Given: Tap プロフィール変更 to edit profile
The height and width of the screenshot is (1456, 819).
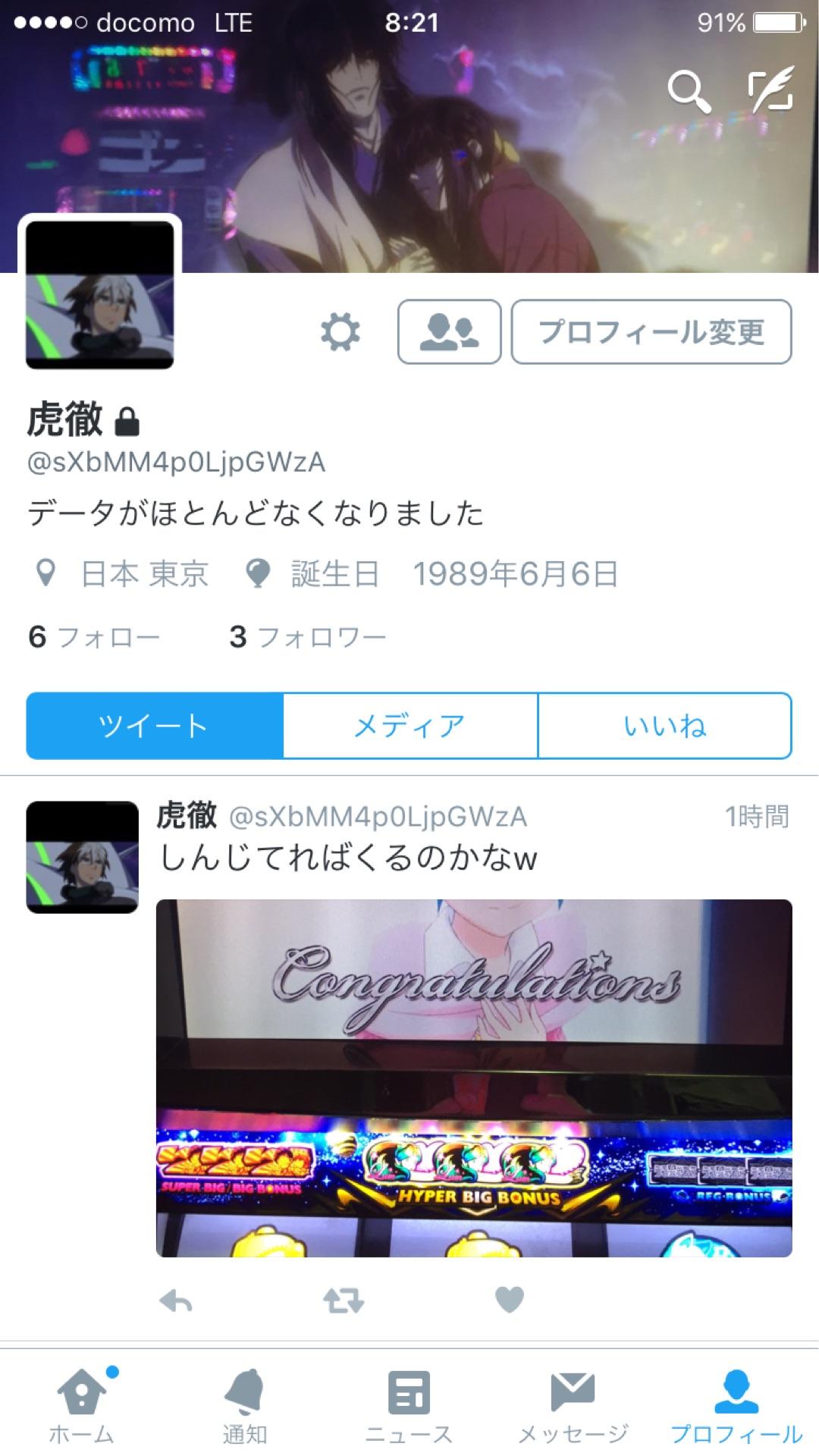Looking at the screenshot, I should point(651,332).
